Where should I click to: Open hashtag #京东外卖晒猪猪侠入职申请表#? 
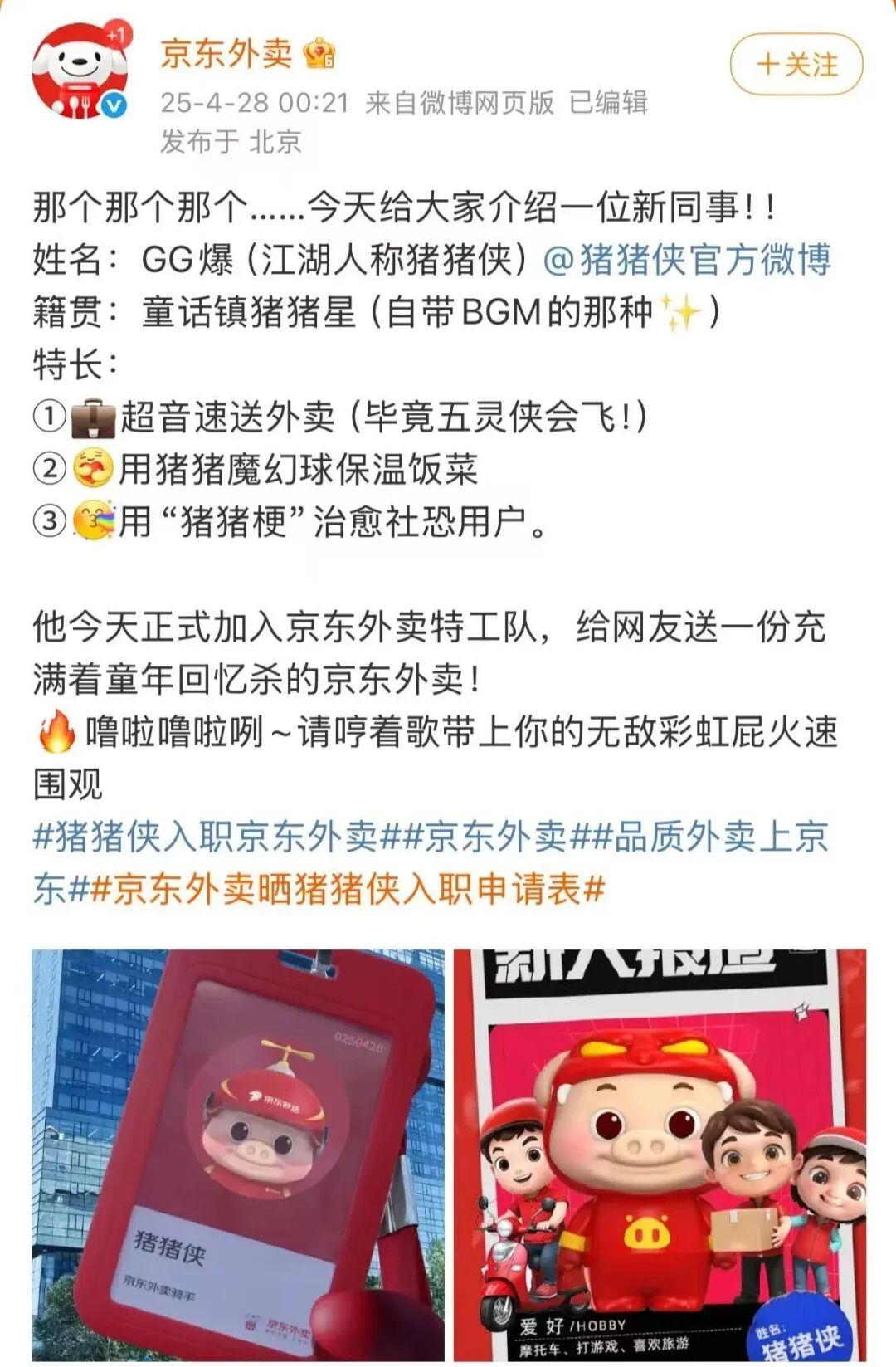pyautogui.click(x=347, y=889)
